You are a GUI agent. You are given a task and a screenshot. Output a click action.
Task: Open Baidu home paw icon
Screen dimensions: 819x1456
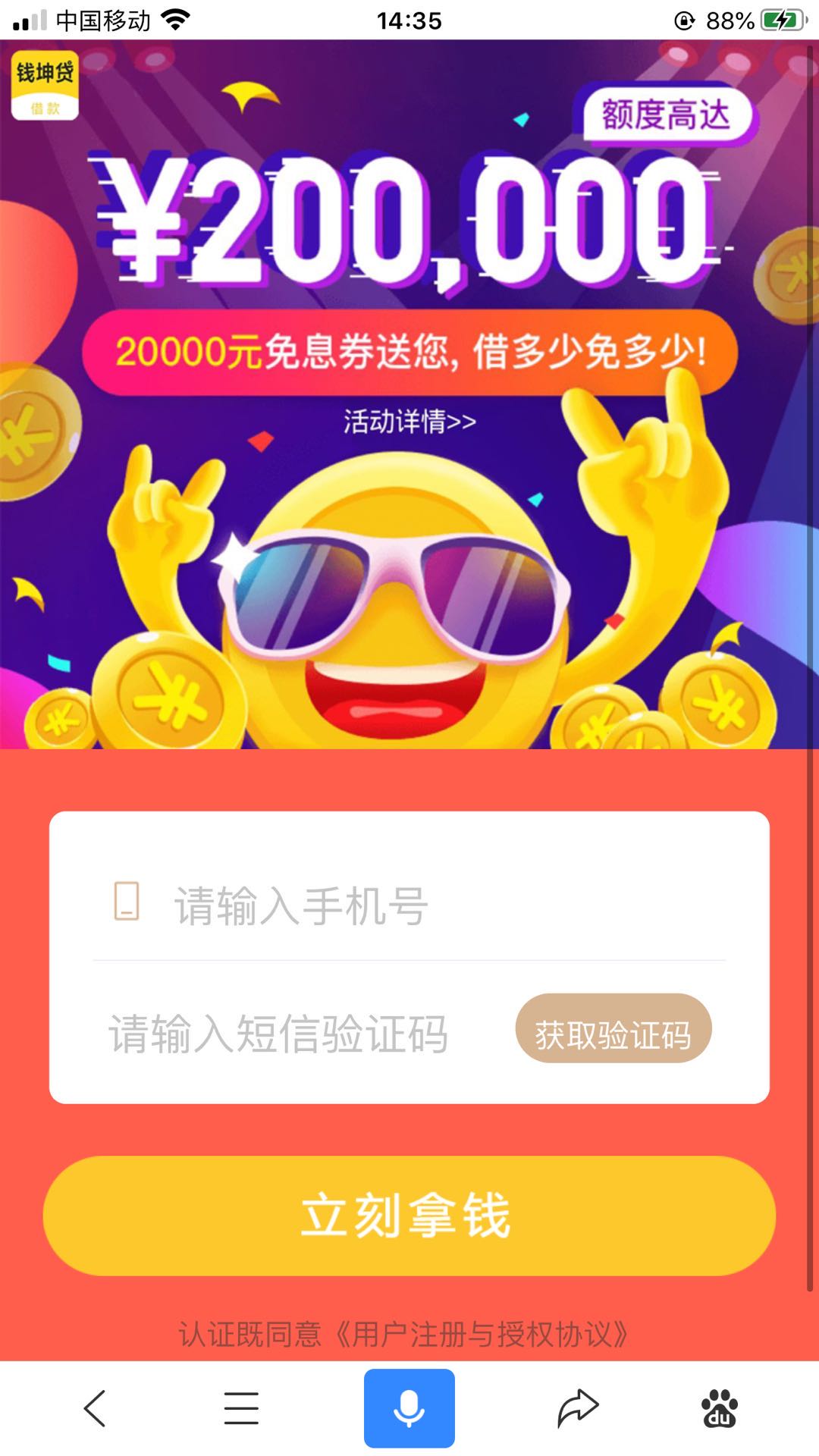point(719,1408)
